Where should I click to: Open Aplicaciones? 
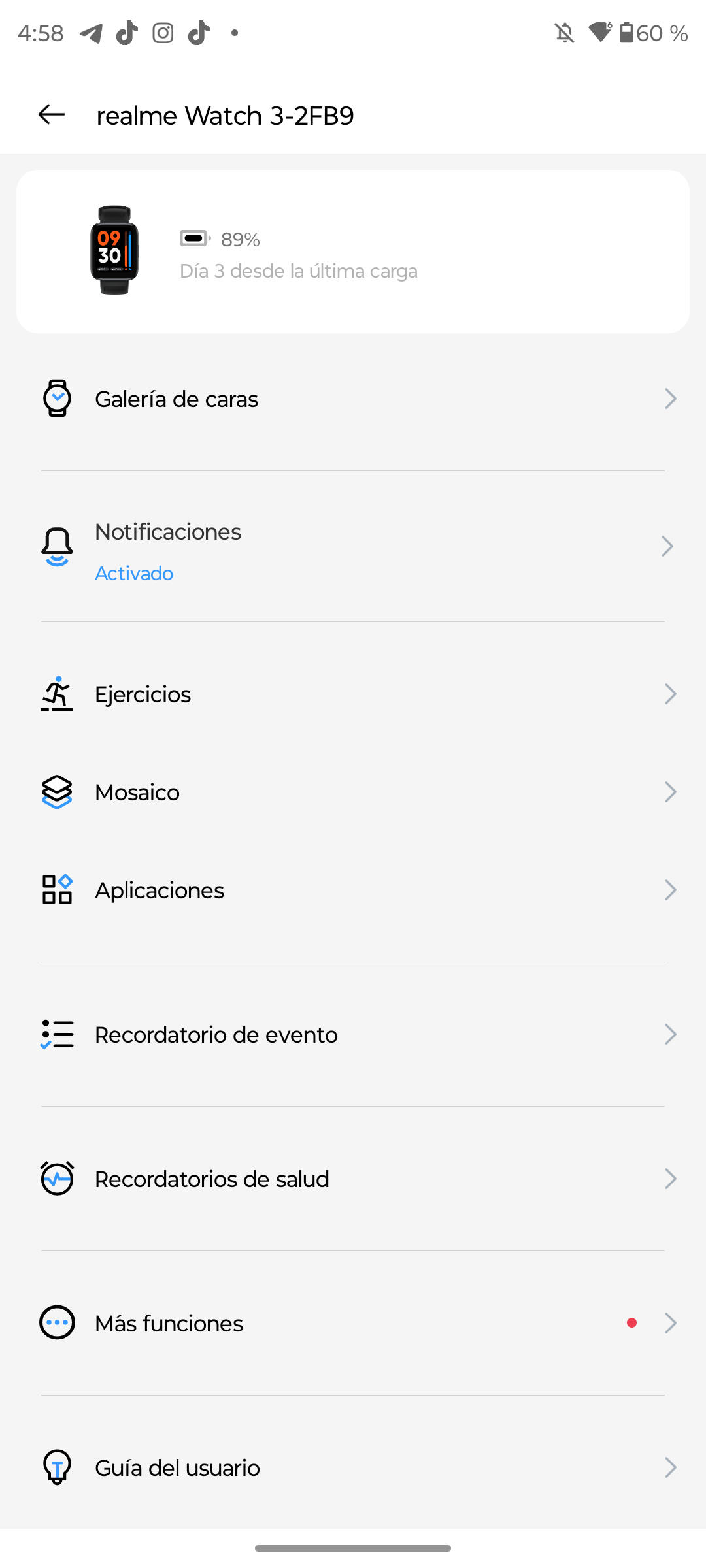353,890
